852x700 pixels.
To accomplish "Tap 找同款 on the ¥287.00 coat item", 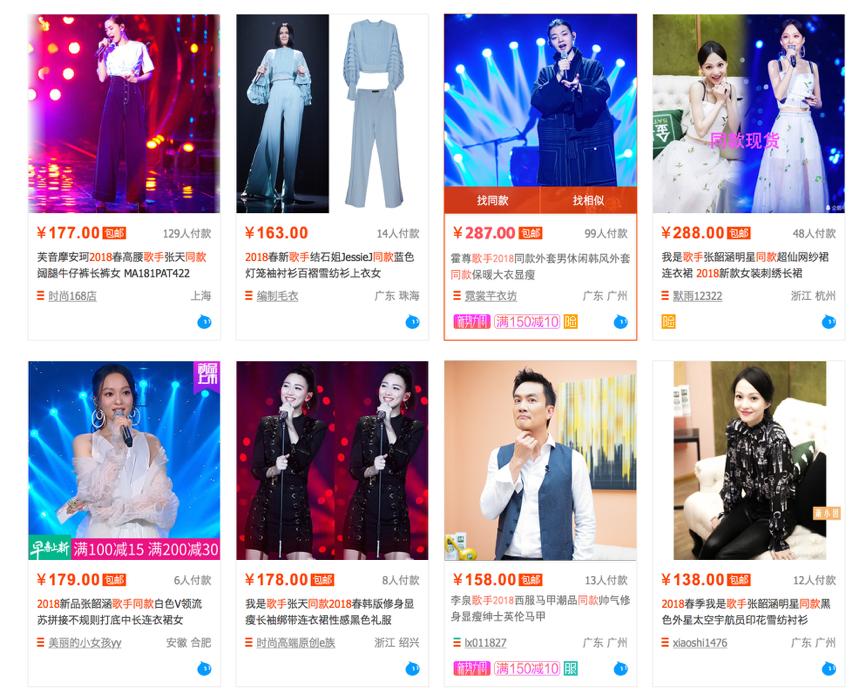I will [x=491, y=200].
